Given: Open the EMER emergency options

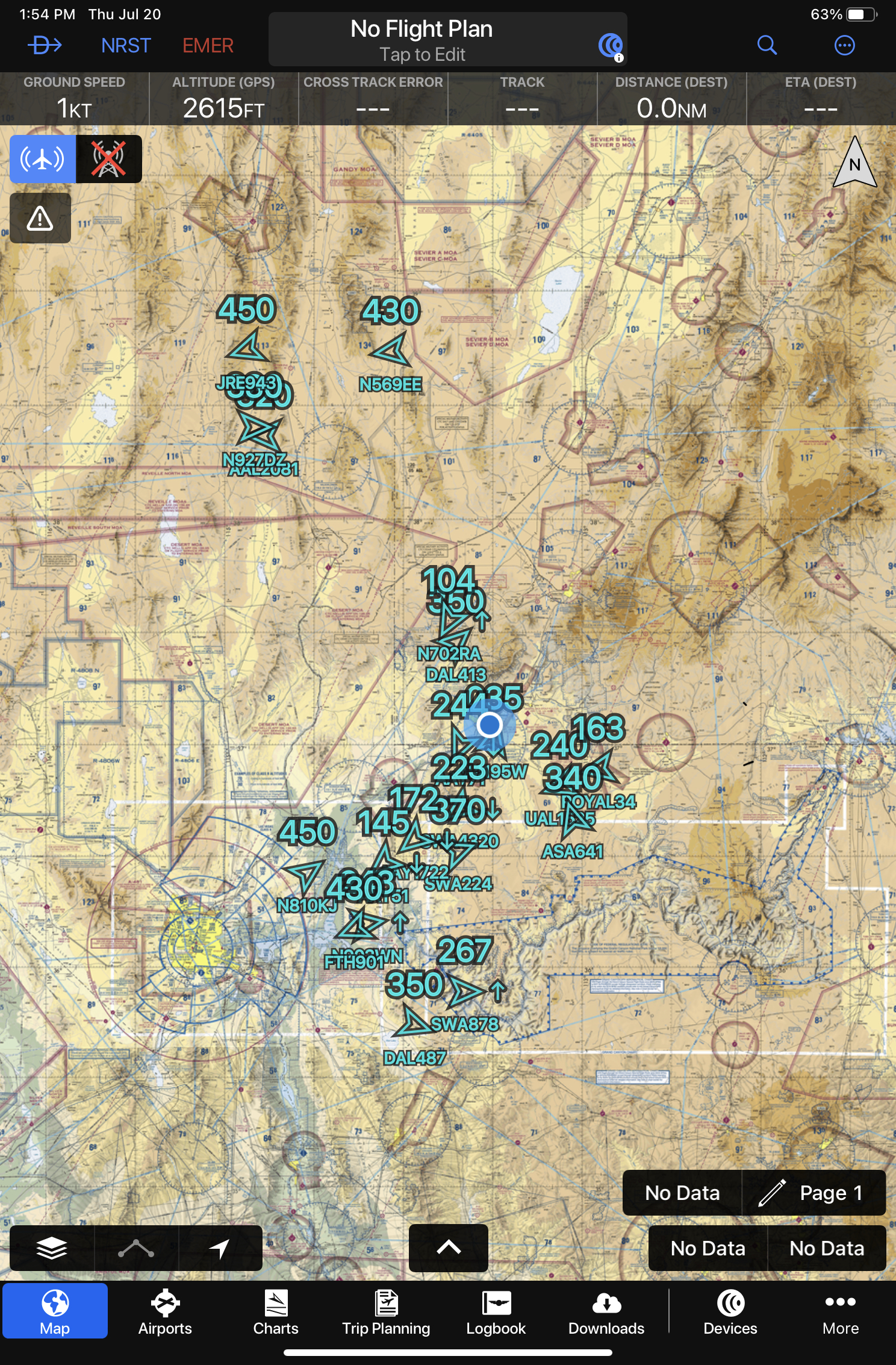Looking at the screenshot, I should click(208, 46).
